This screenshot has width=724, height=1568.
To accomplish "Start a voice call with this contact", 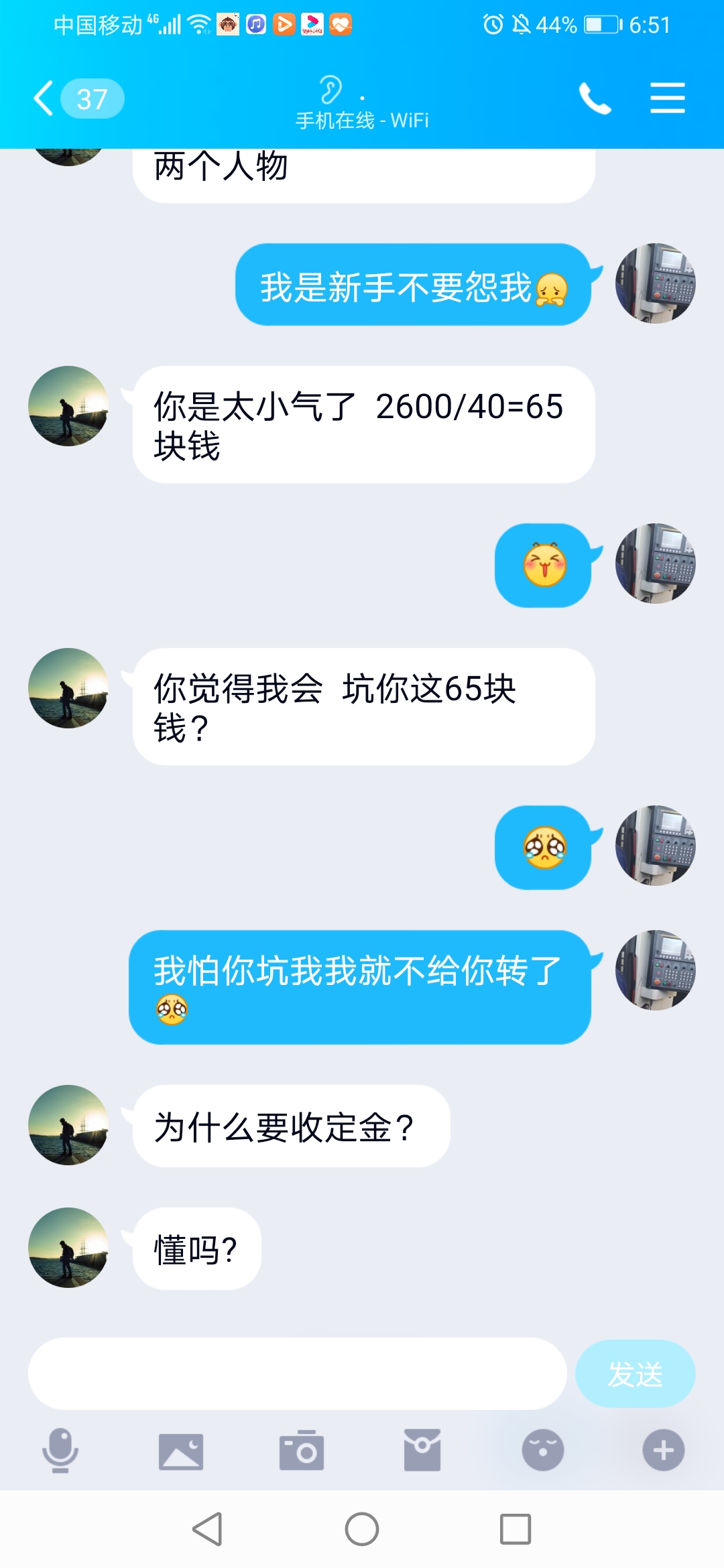I will [x=595, y=99].
